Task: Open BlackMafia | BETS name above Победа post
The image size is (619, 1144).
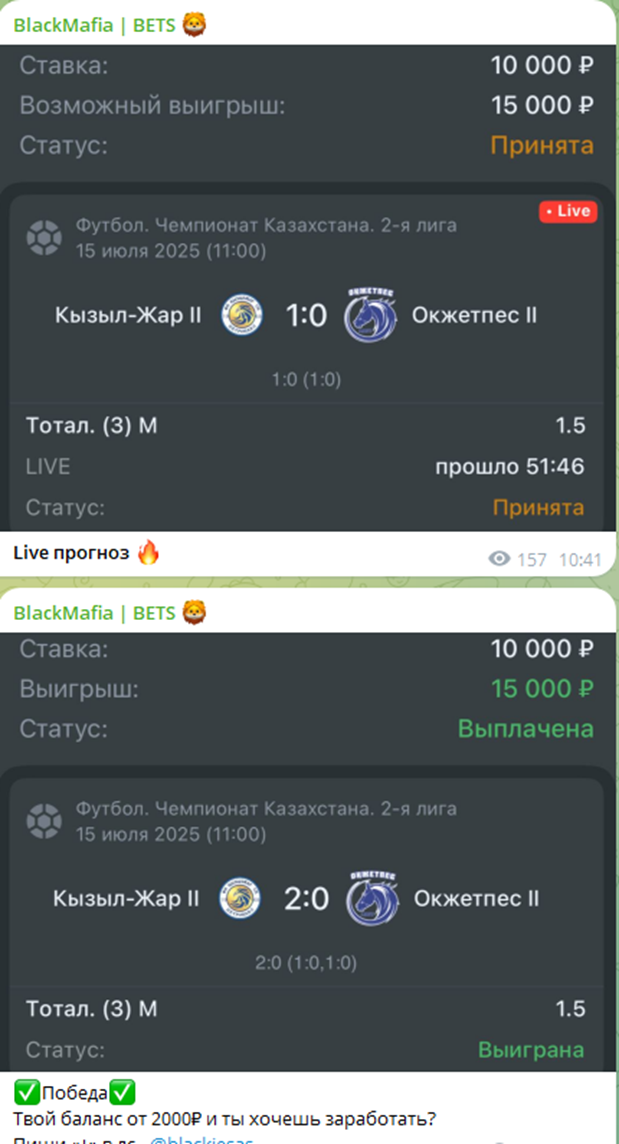Action: coord(96,612)
